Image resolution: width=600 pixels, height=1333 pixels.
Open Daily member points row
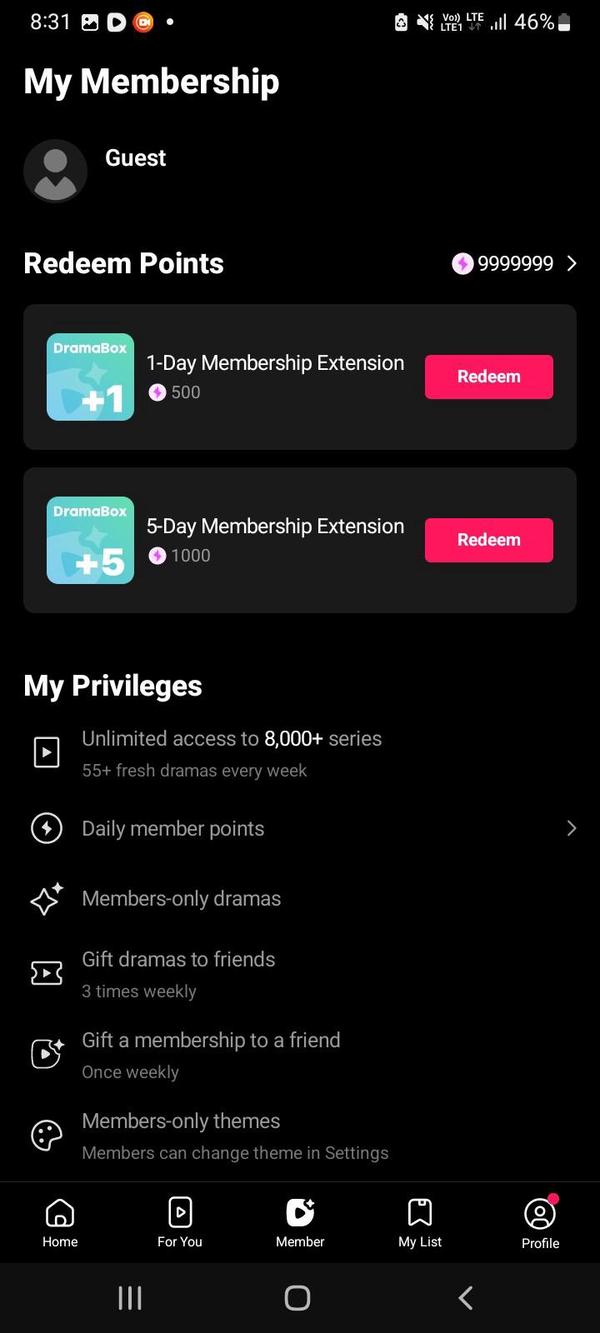click(300, 828)
